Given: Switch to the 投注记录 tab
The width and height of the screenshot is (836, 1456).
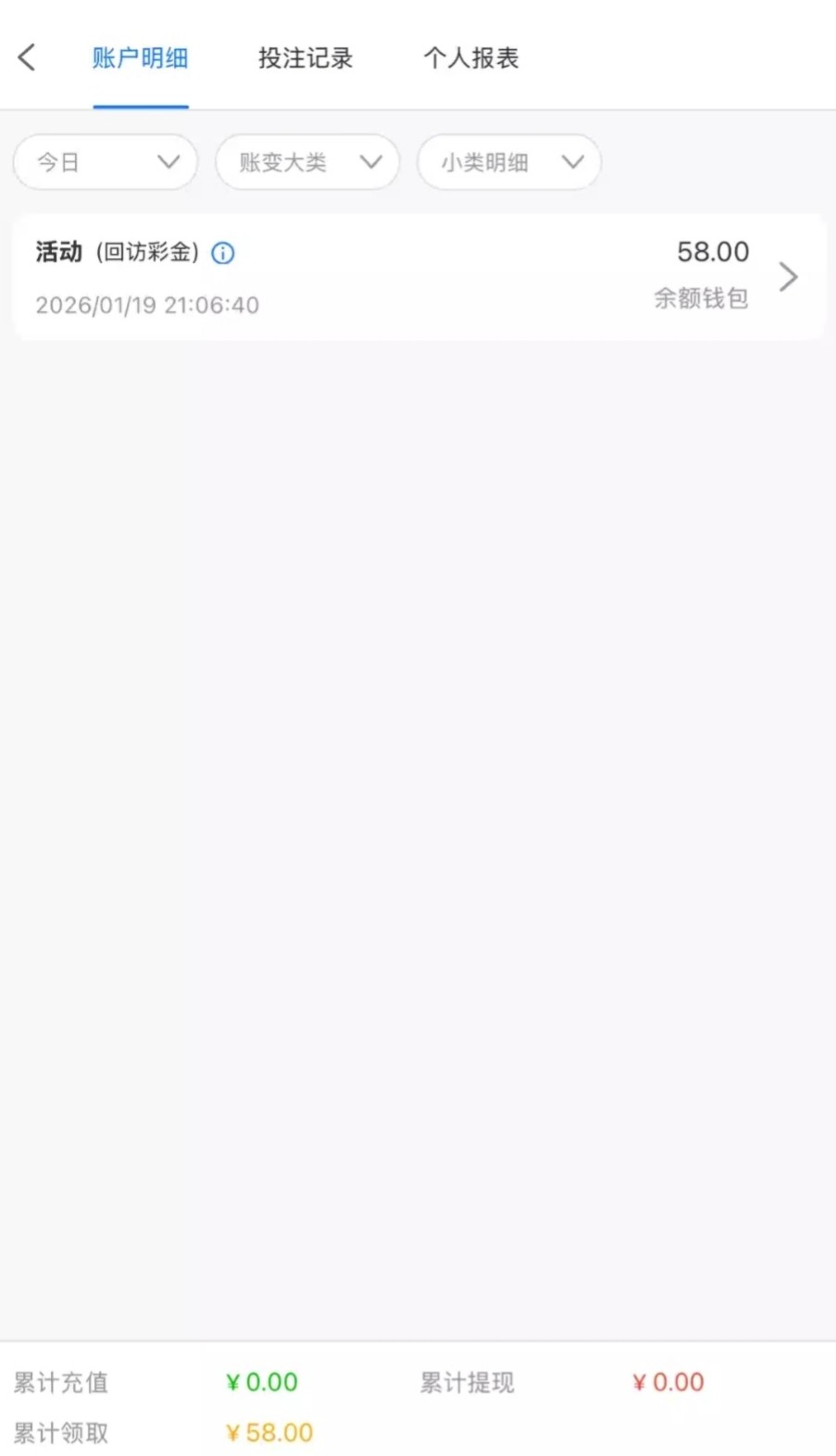Looking at the screenshot, I should (306, 58).
